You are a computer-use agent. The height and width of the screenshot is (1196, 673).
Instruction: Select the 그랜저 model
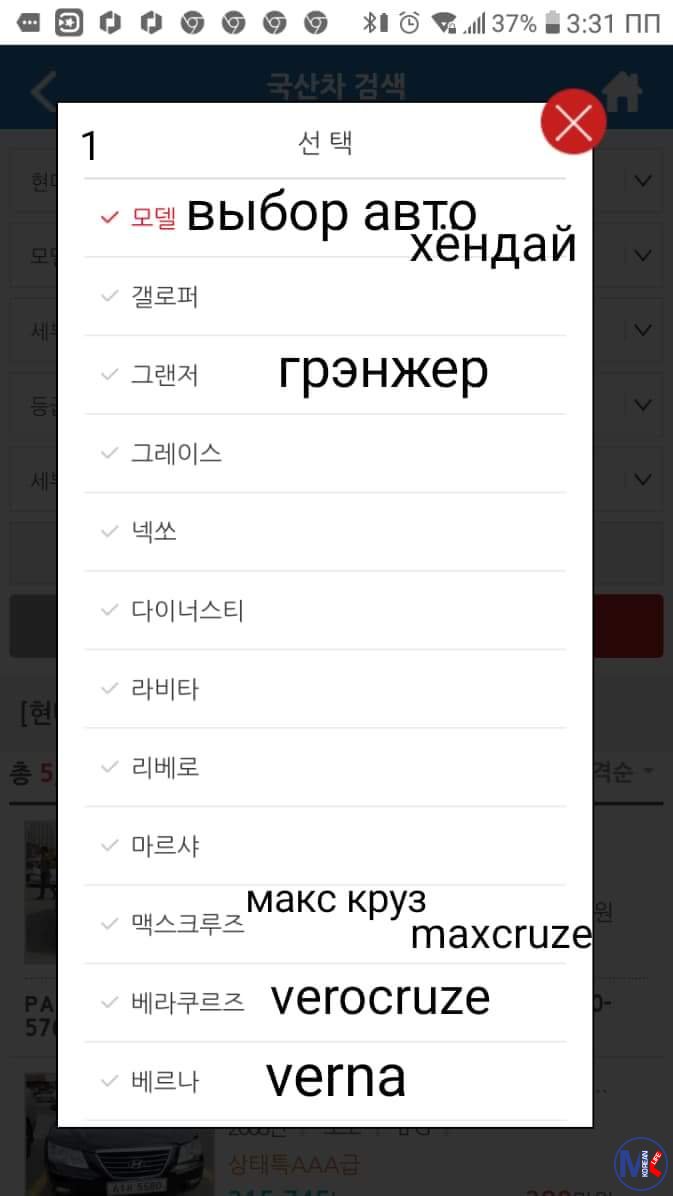[x=165, y=375]
